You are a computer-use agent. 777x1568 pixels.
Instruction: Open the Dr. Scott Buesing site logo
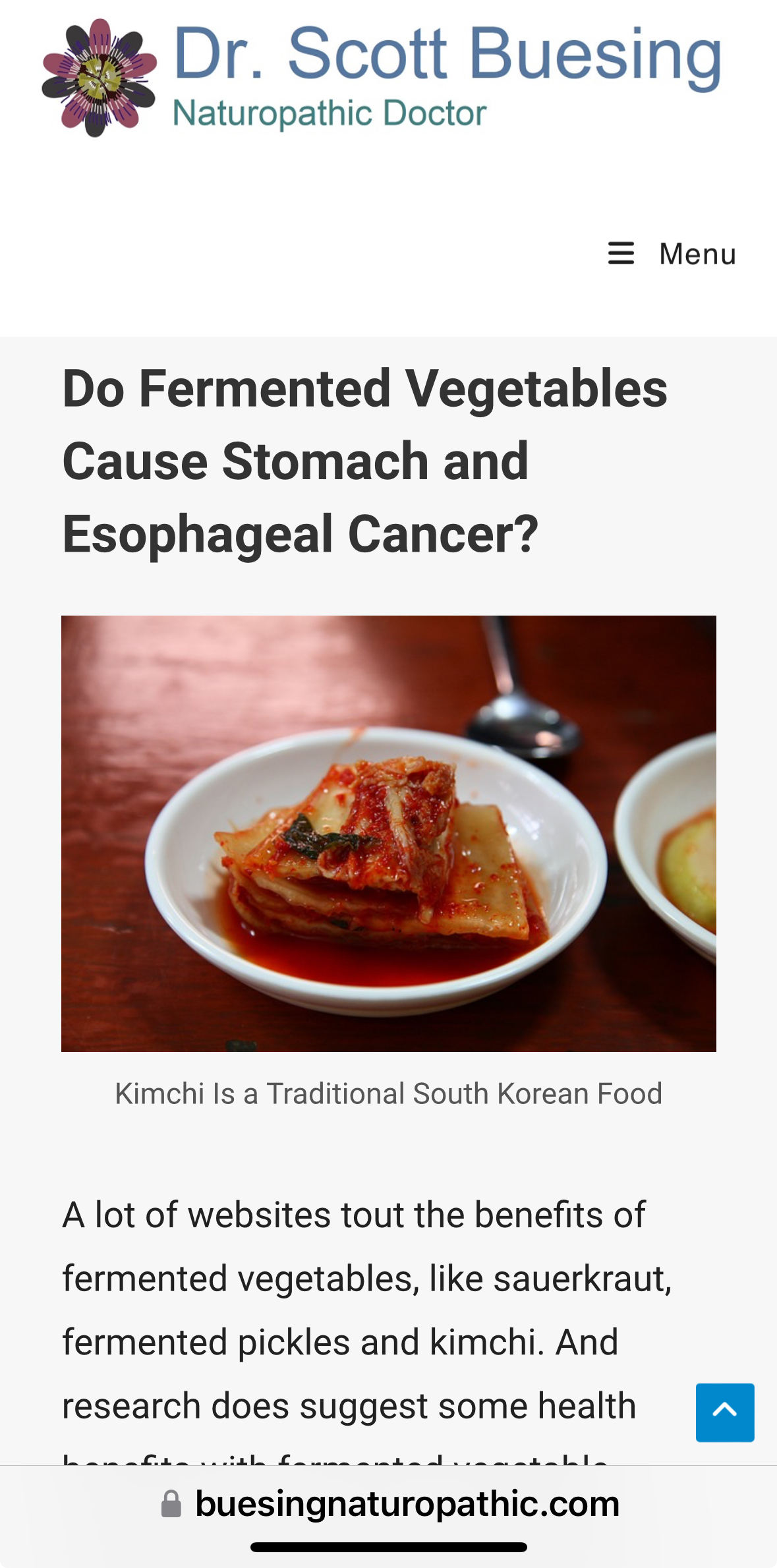pos(382,78)
